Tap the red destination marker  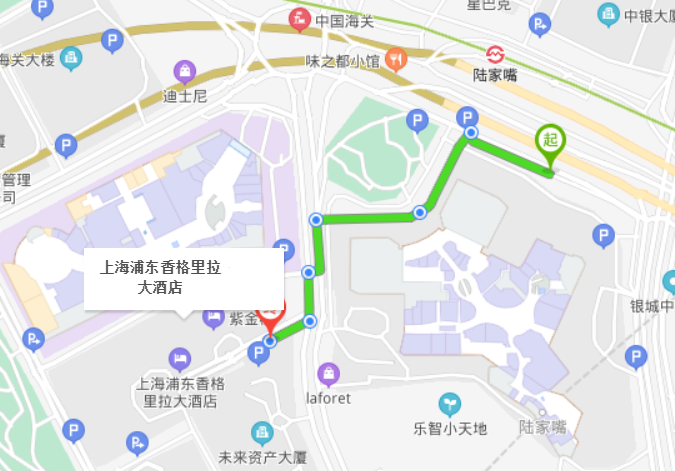pyautogui.click(x=272, y=315)
